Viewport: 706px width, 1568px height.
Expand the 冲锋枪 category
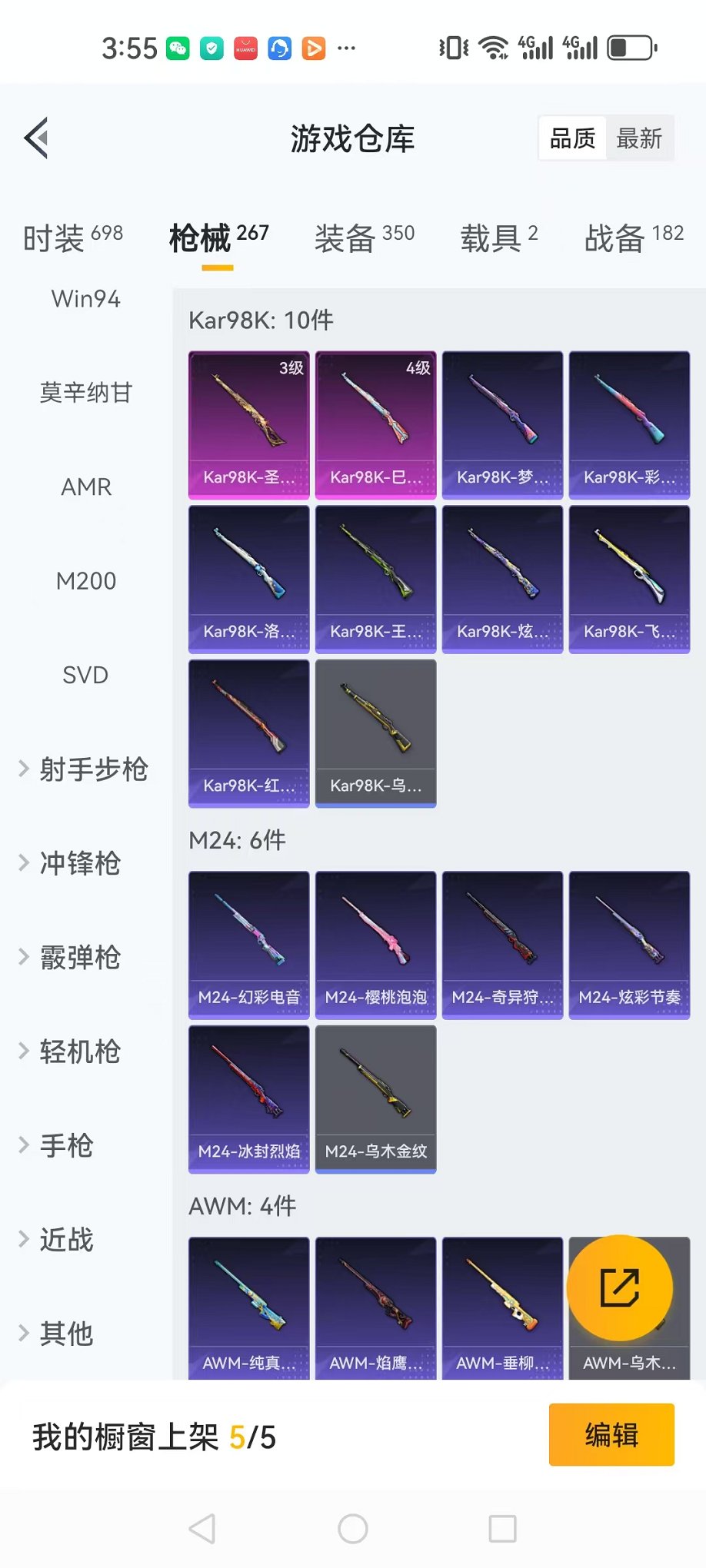click(71, 863)
